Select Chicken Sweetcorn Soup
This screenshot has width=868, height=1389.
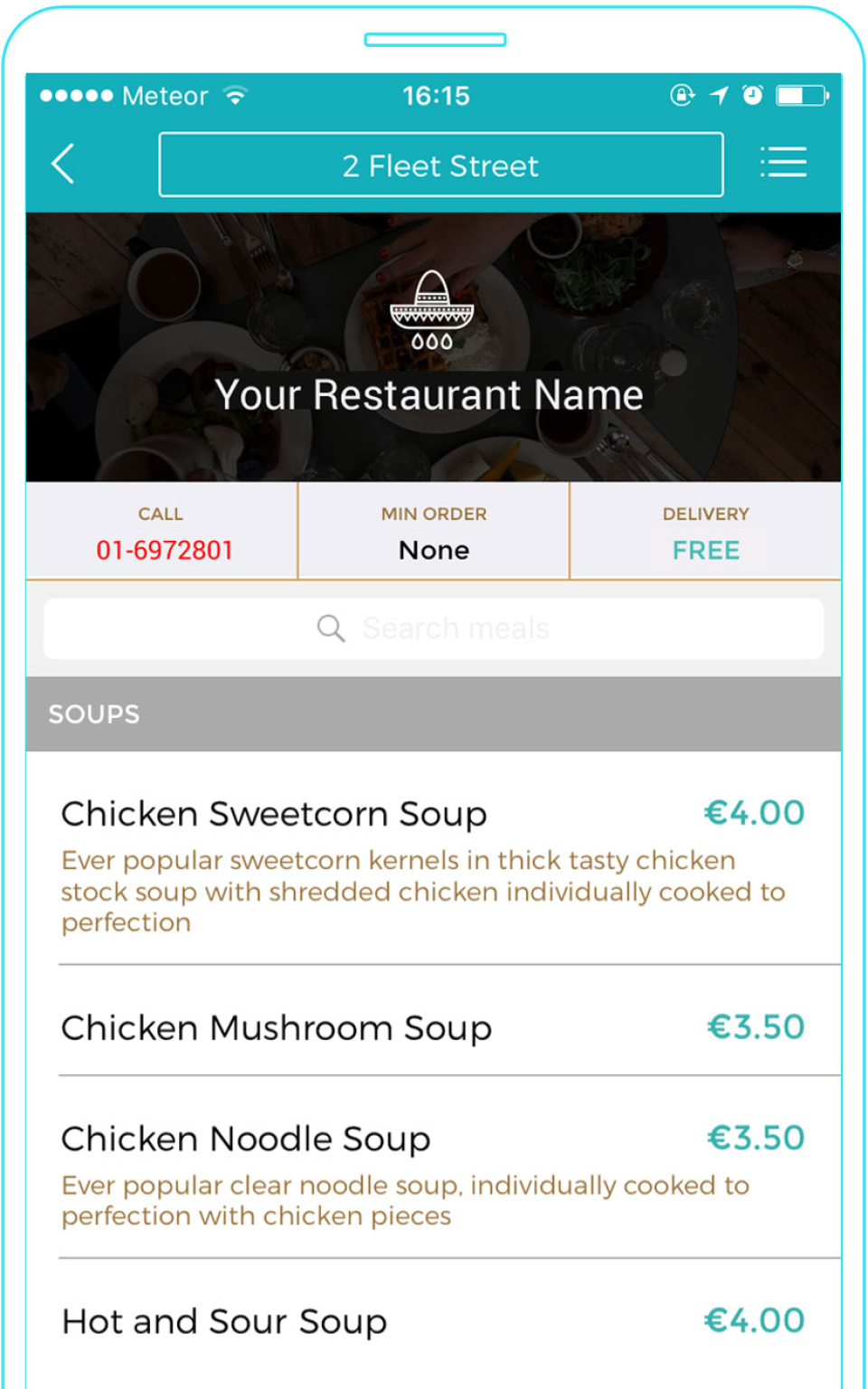[433, 859]
